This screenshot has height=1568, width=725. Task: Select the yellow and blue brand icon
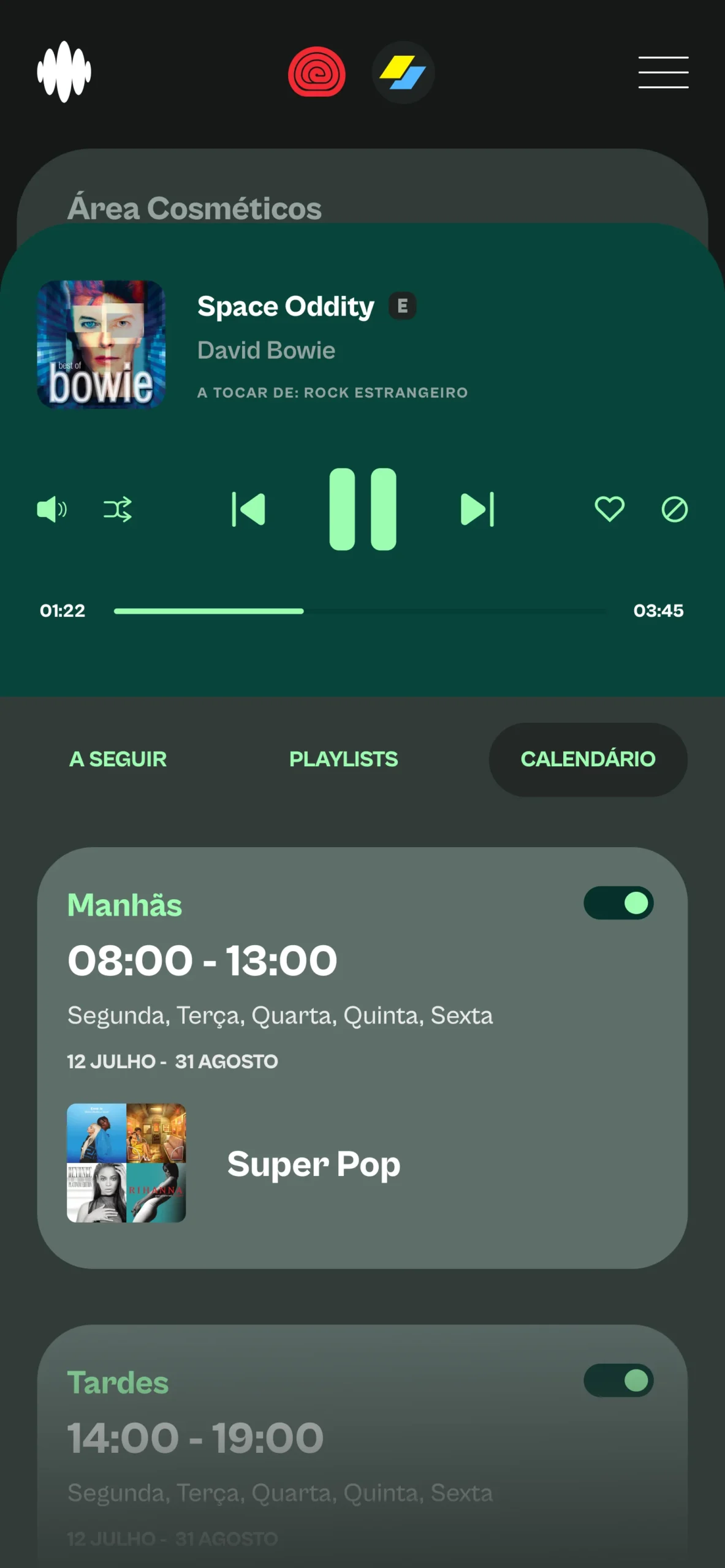coord(403,72)
